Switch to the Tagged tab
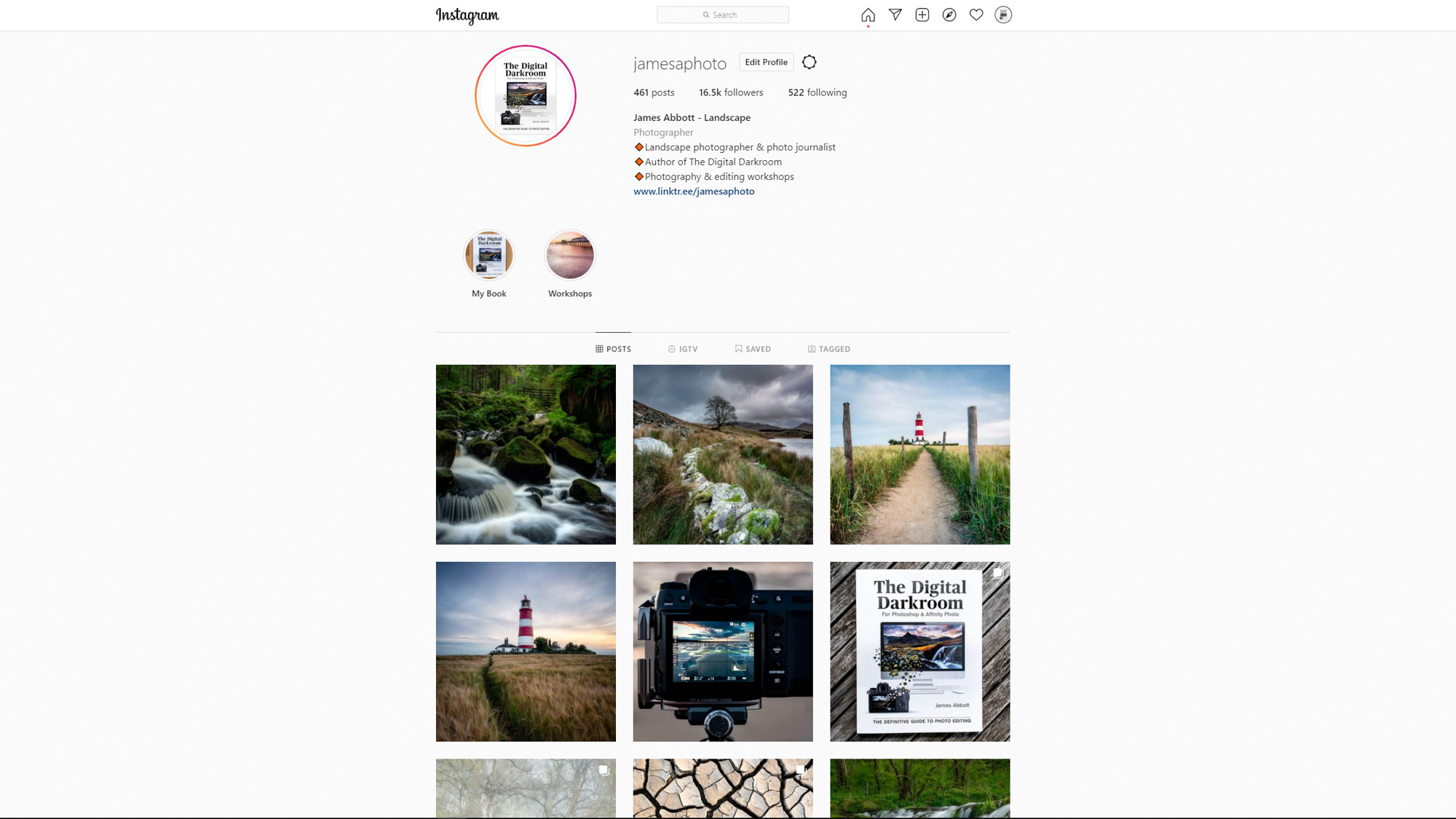 829,349
